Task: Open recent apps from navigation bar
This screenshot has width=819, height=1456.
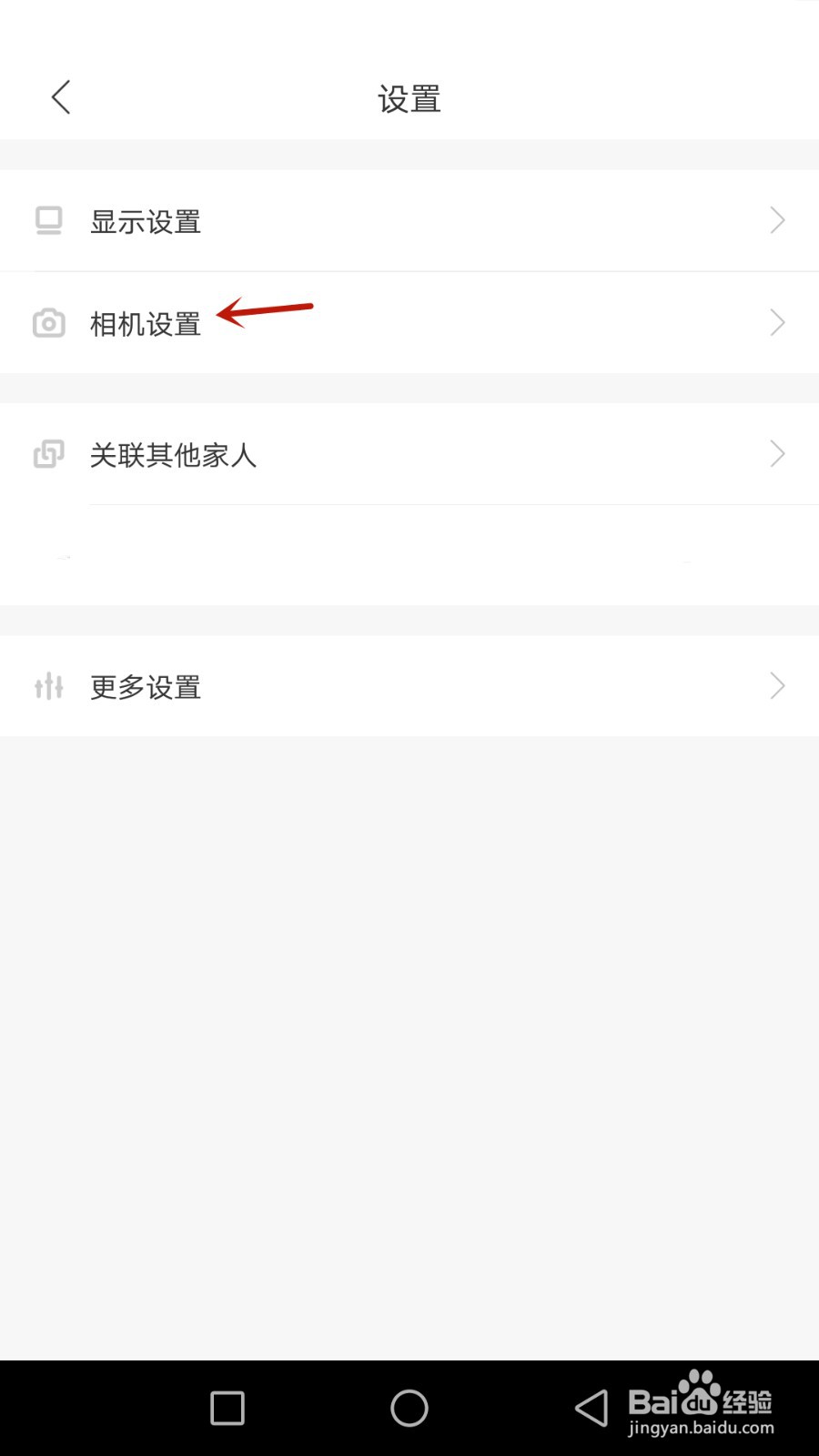Action: click(227, 1408)
